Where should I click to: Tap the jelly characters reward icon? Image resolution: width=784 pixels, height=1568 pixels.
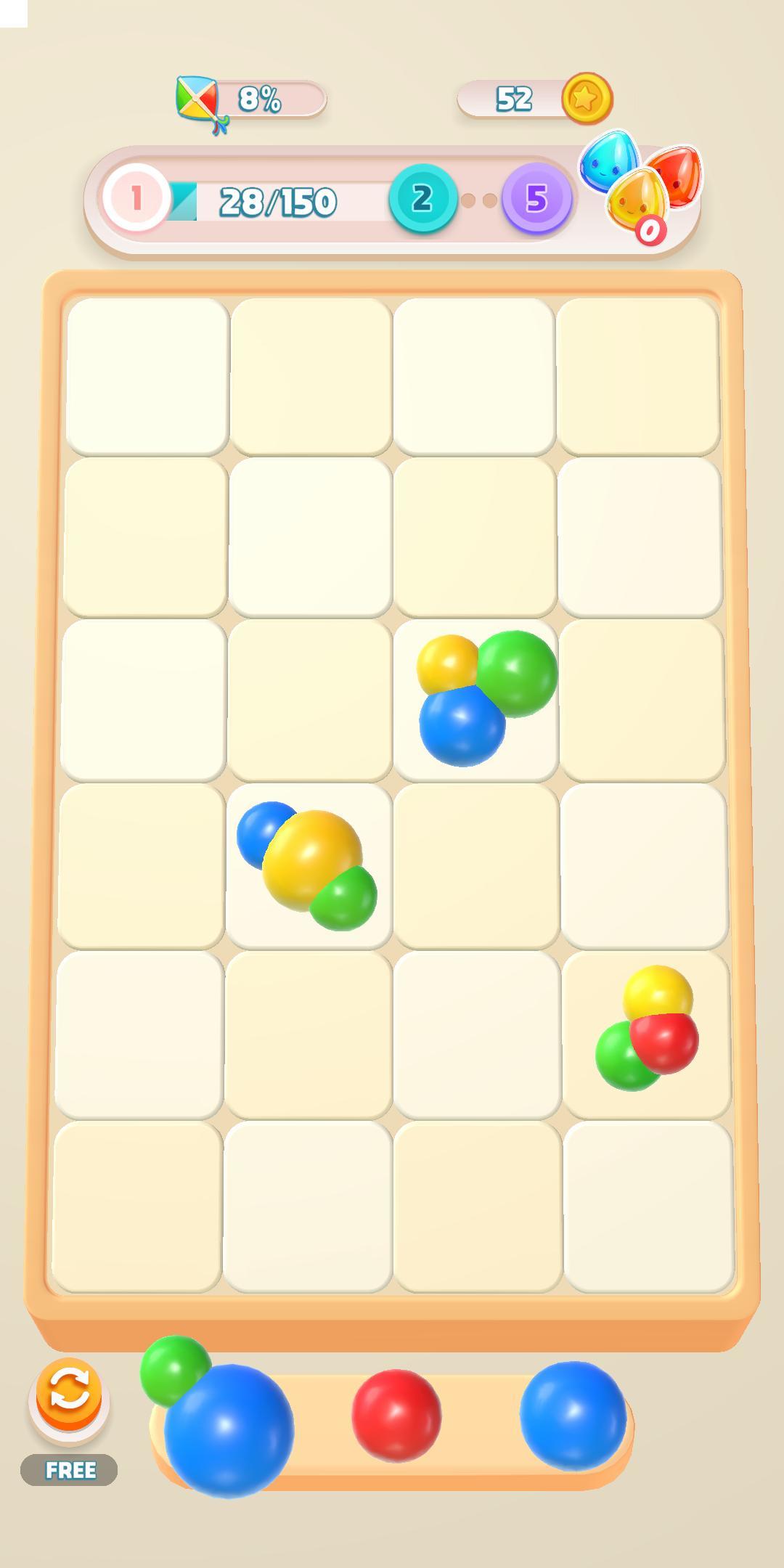(641, 185)
